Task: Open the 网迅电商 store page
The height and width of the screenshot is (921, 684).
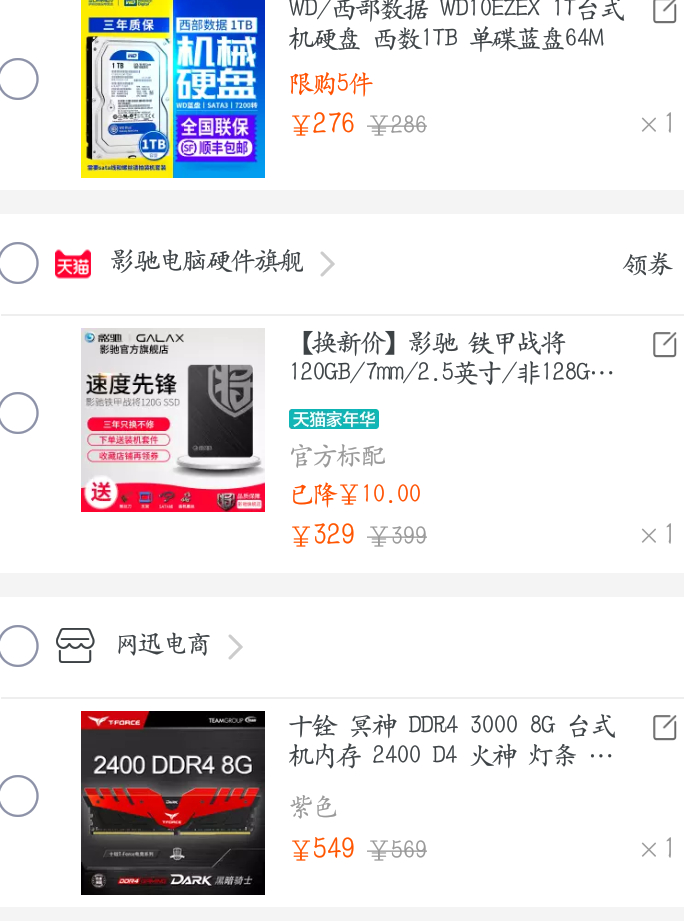Action: click(164, 646)
